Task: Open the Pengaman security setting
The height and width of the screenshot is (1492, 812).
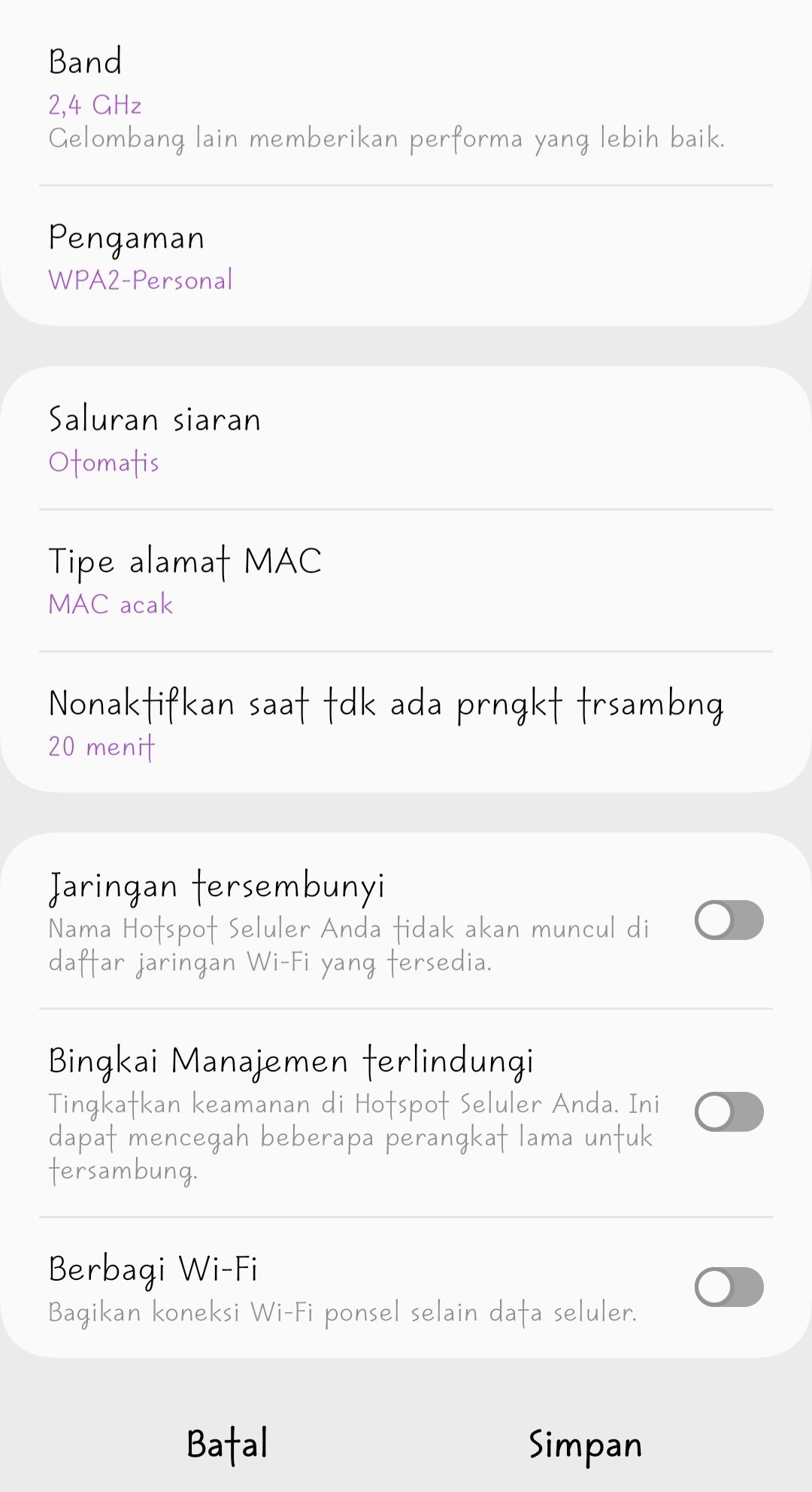Action: (x=126, y=237)
